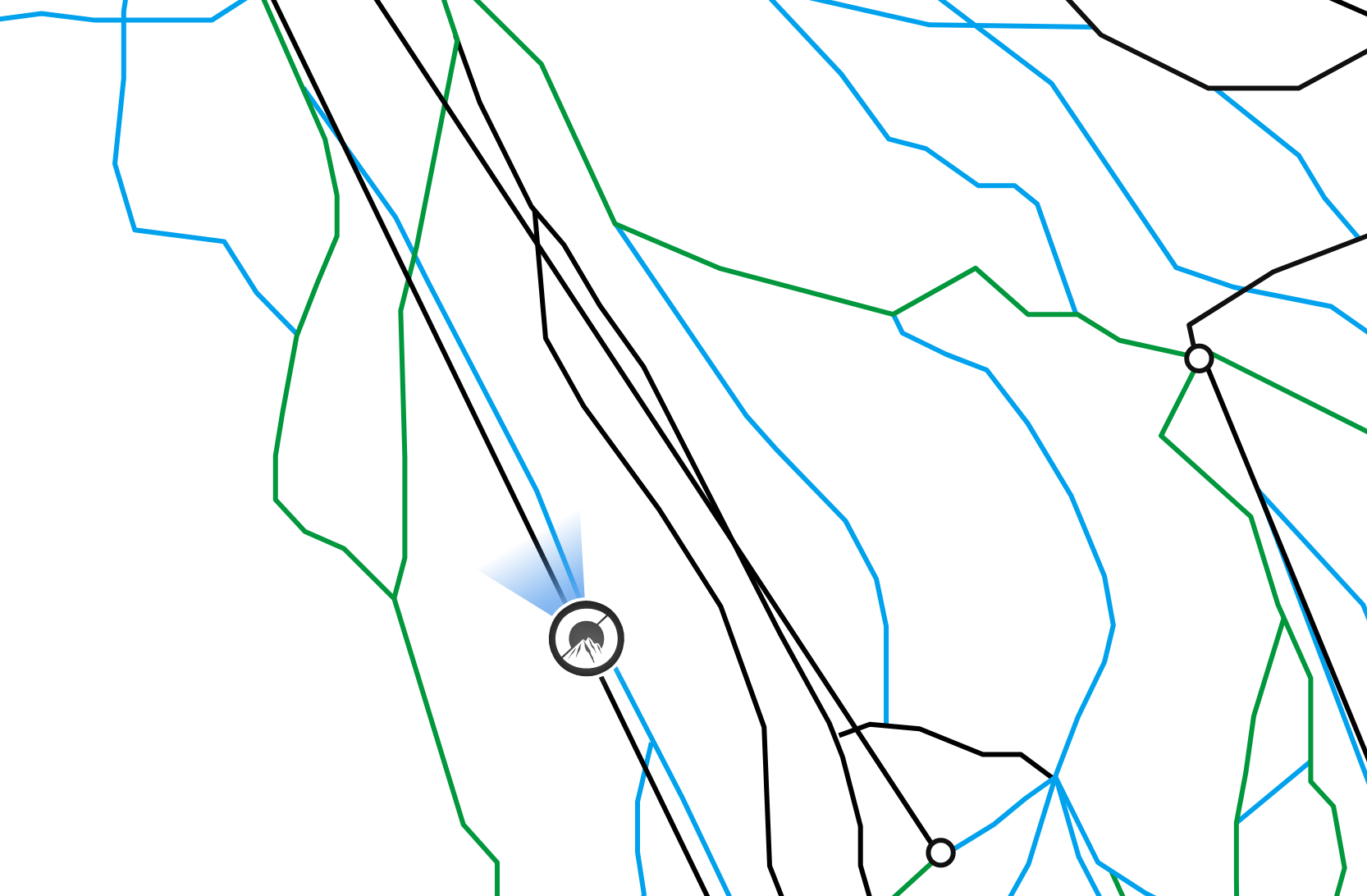
Task: Select the junction node where a green trail meets black lines
Action: (x=1199, y=358)
